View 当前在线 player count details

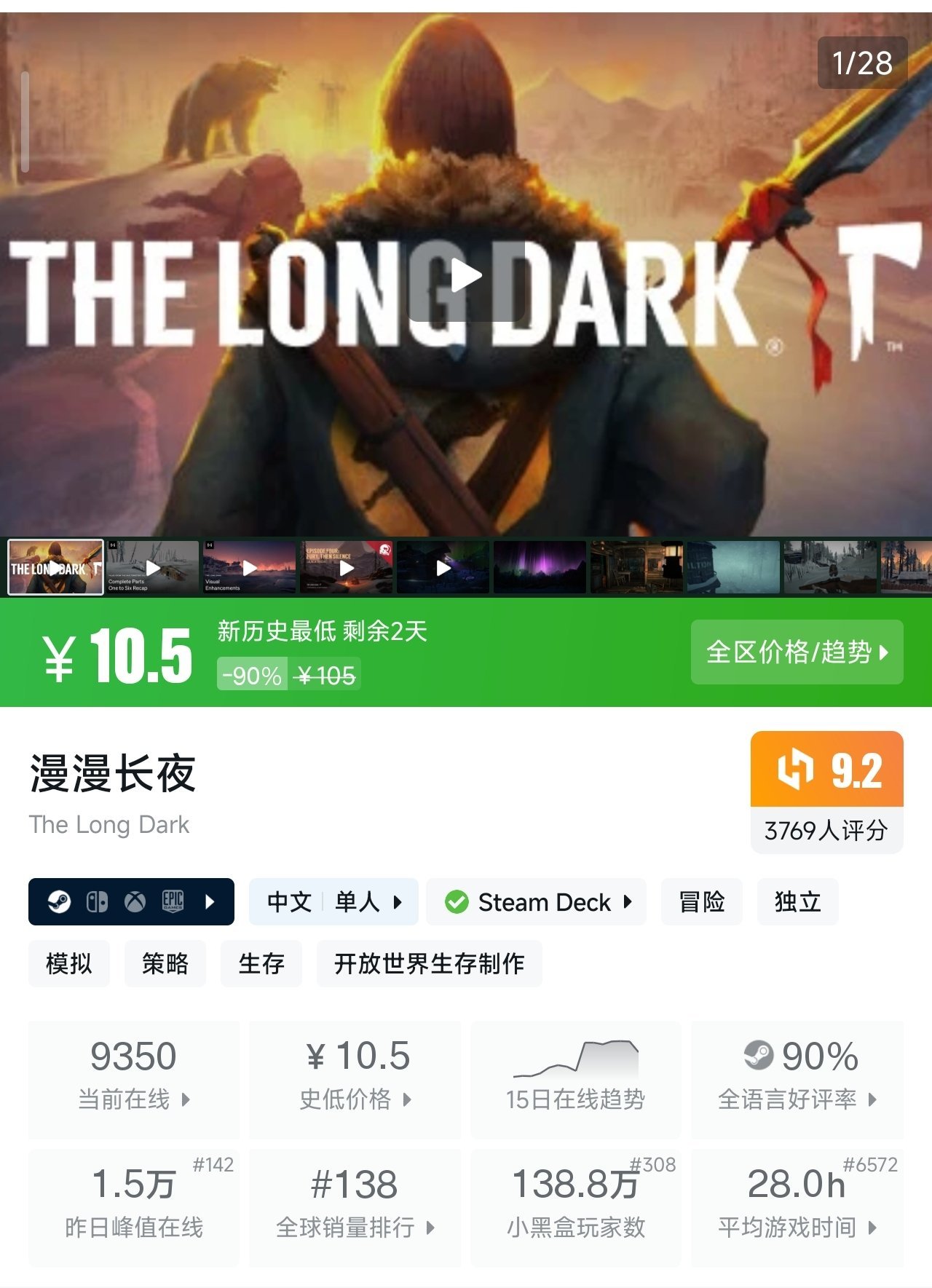click(134, 1079)
